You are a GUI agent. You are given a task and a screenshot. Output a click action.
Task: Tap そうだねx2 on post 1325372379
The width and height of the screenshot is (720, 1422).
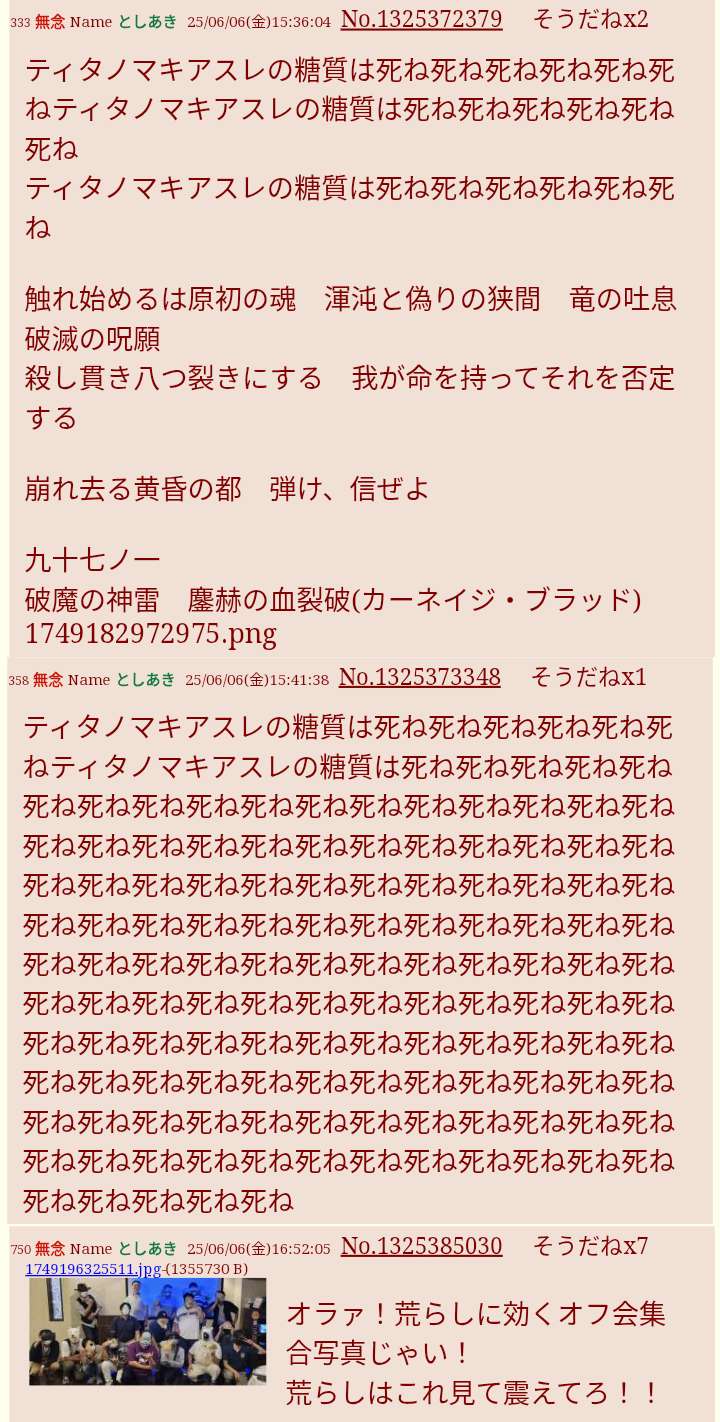point(590,19)
